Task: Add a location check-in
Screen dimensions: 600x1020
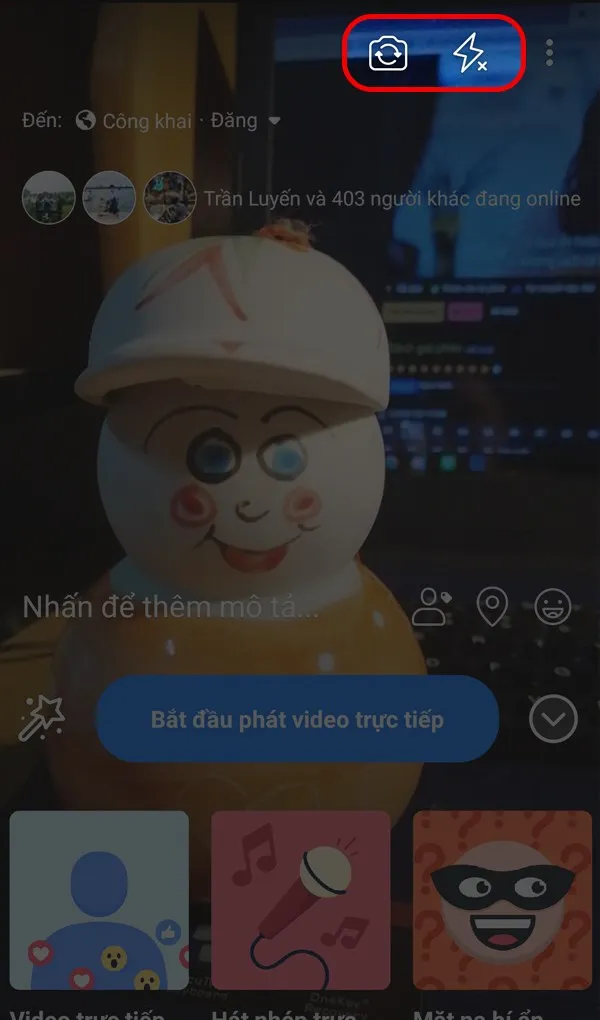Action: click(x=492, y=606)
